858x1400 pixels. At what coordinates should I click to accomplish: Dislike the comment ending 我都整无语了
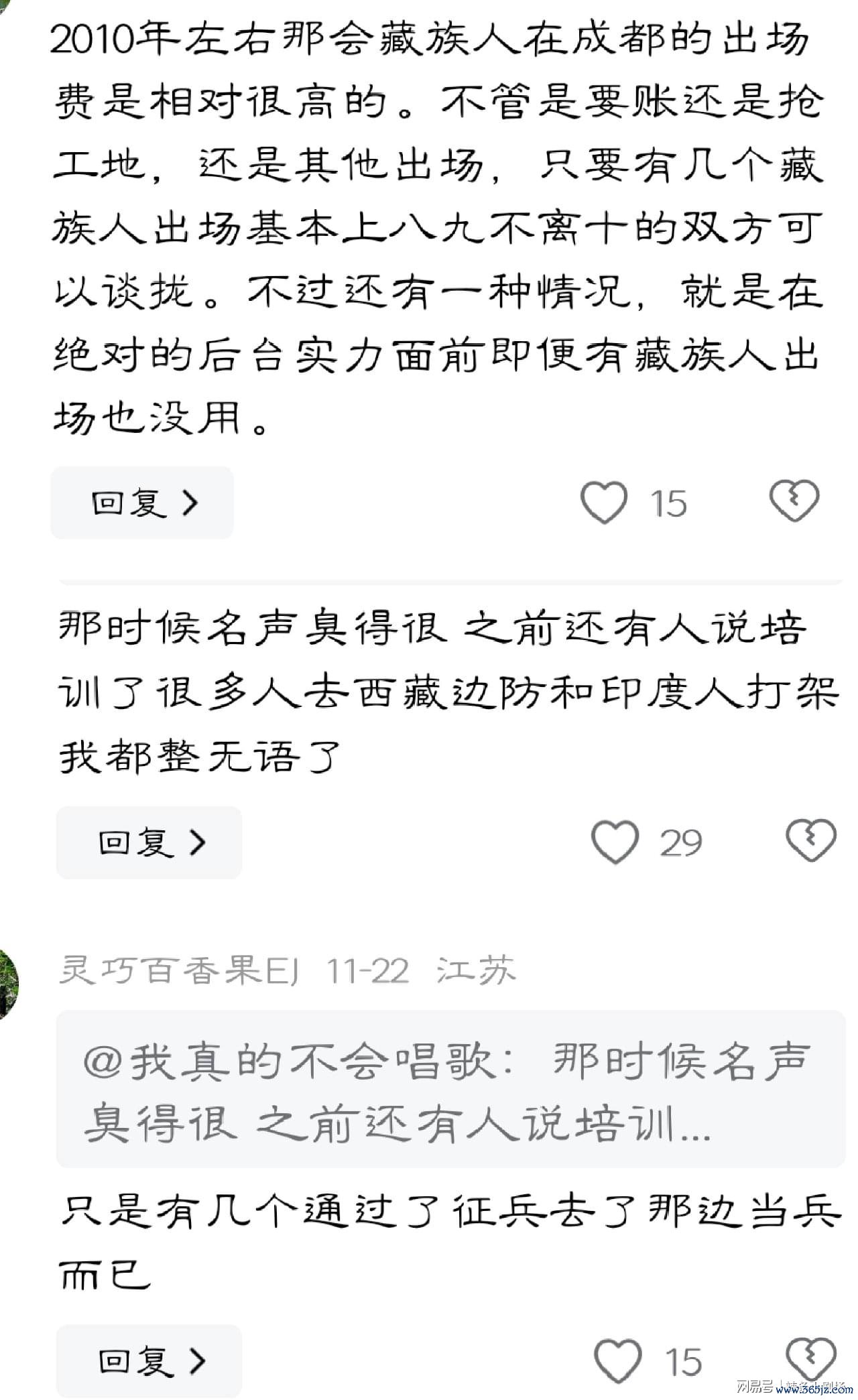(x=810, y=840)
